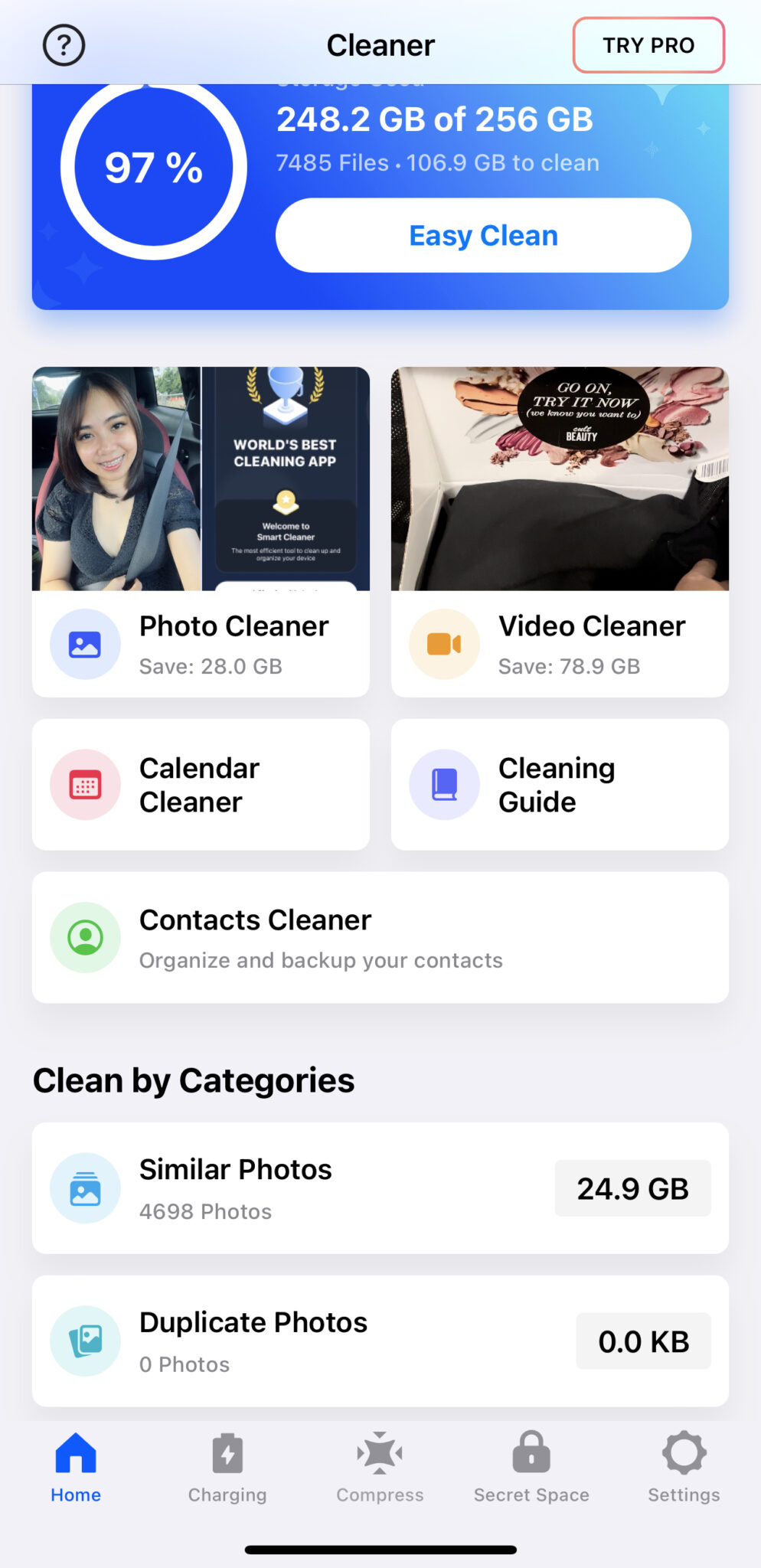Open the Photo Cleaner preview thumbnail

(201, 479)
